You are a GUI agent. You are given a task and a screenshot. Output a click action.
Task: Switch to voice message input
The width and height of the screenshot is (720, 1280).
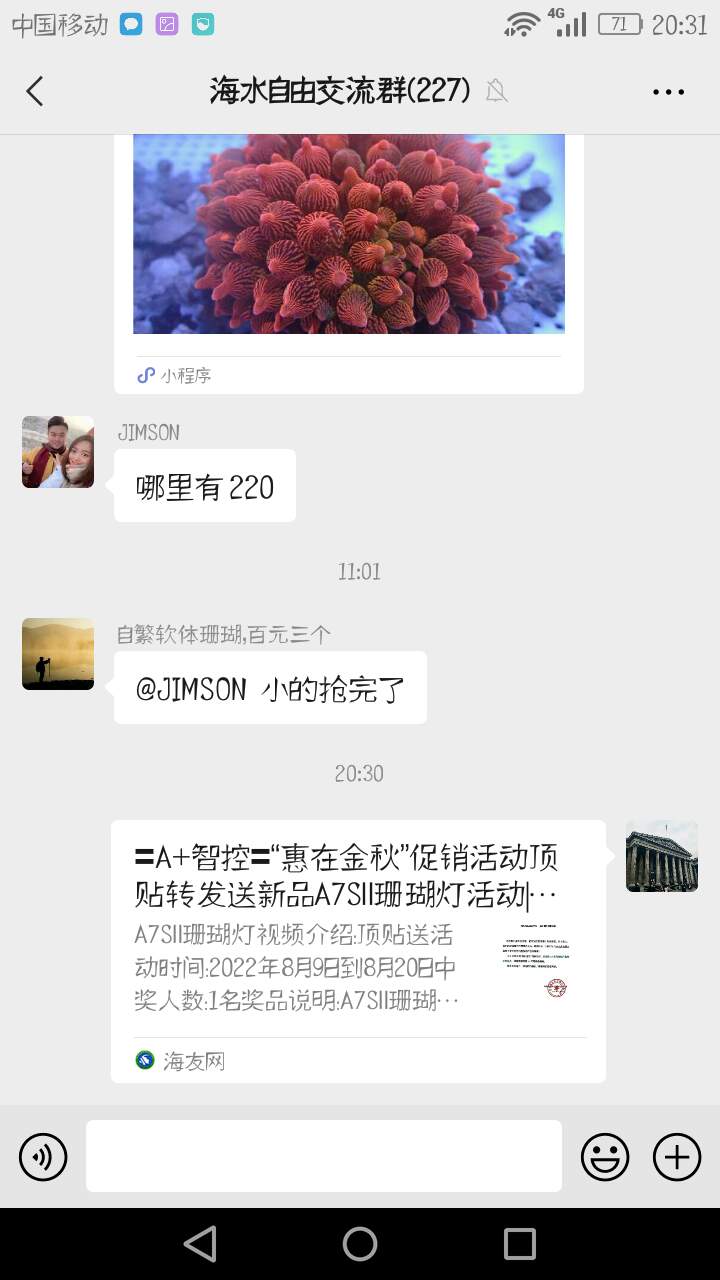coord(43,1157)
